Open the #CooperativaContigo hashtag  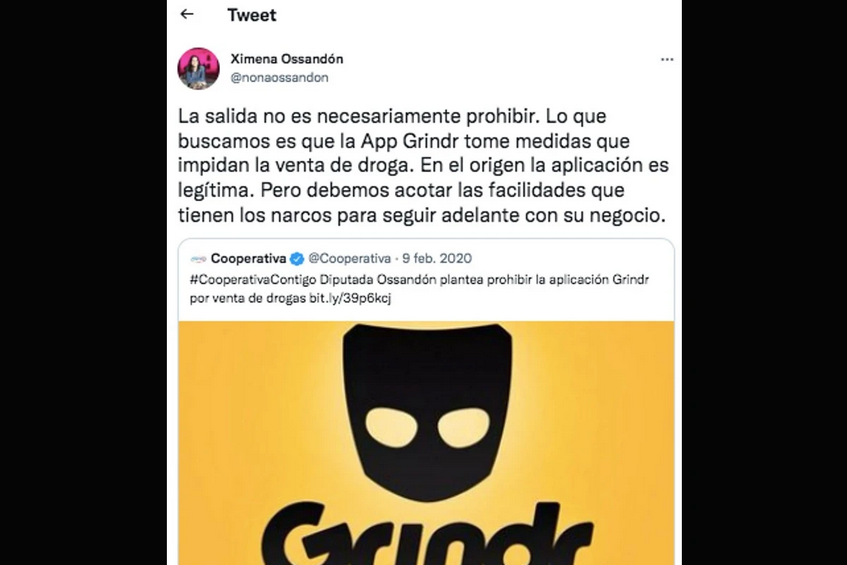point(250,280)
